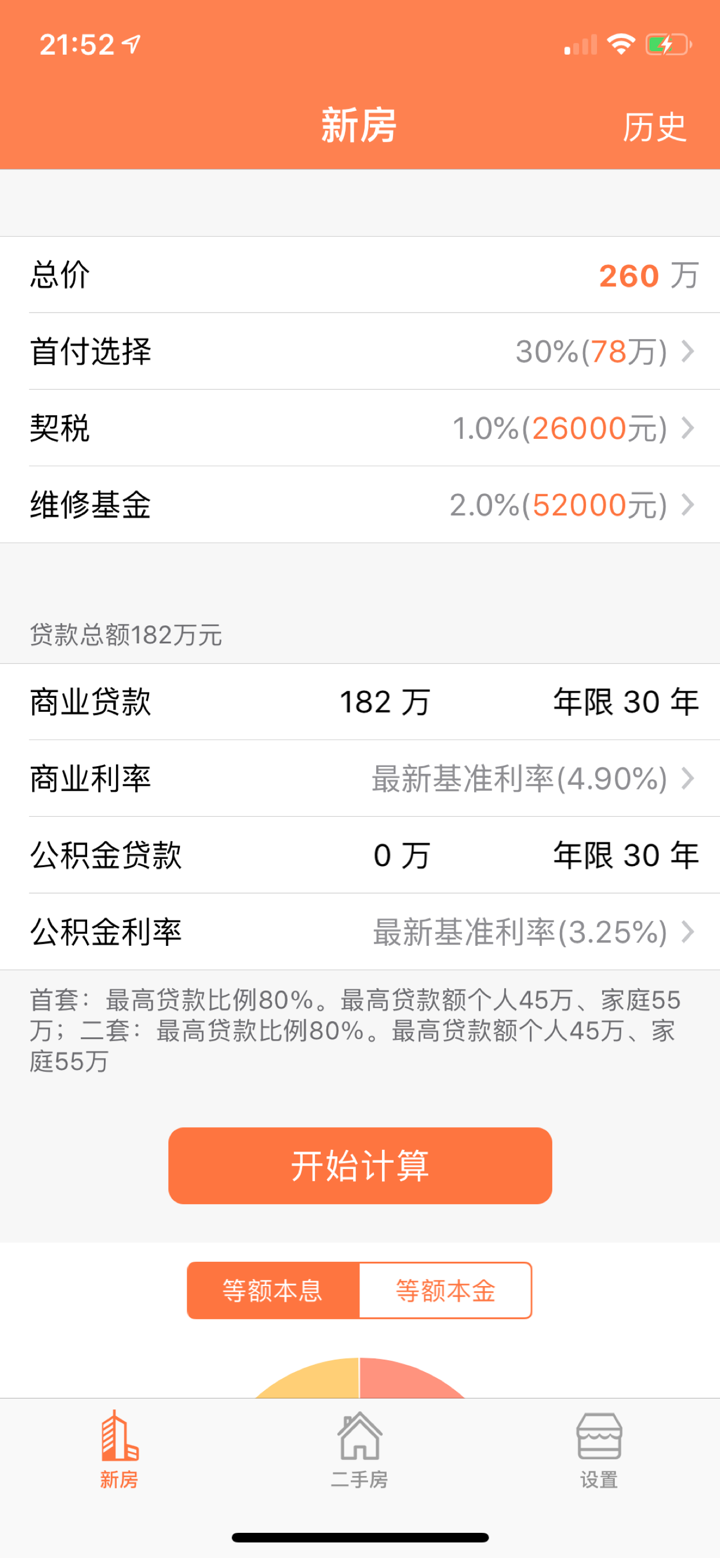Open the 契税 tax rate picker
The width and height of the screenshot is (720, 1558).
coord(360,428)
